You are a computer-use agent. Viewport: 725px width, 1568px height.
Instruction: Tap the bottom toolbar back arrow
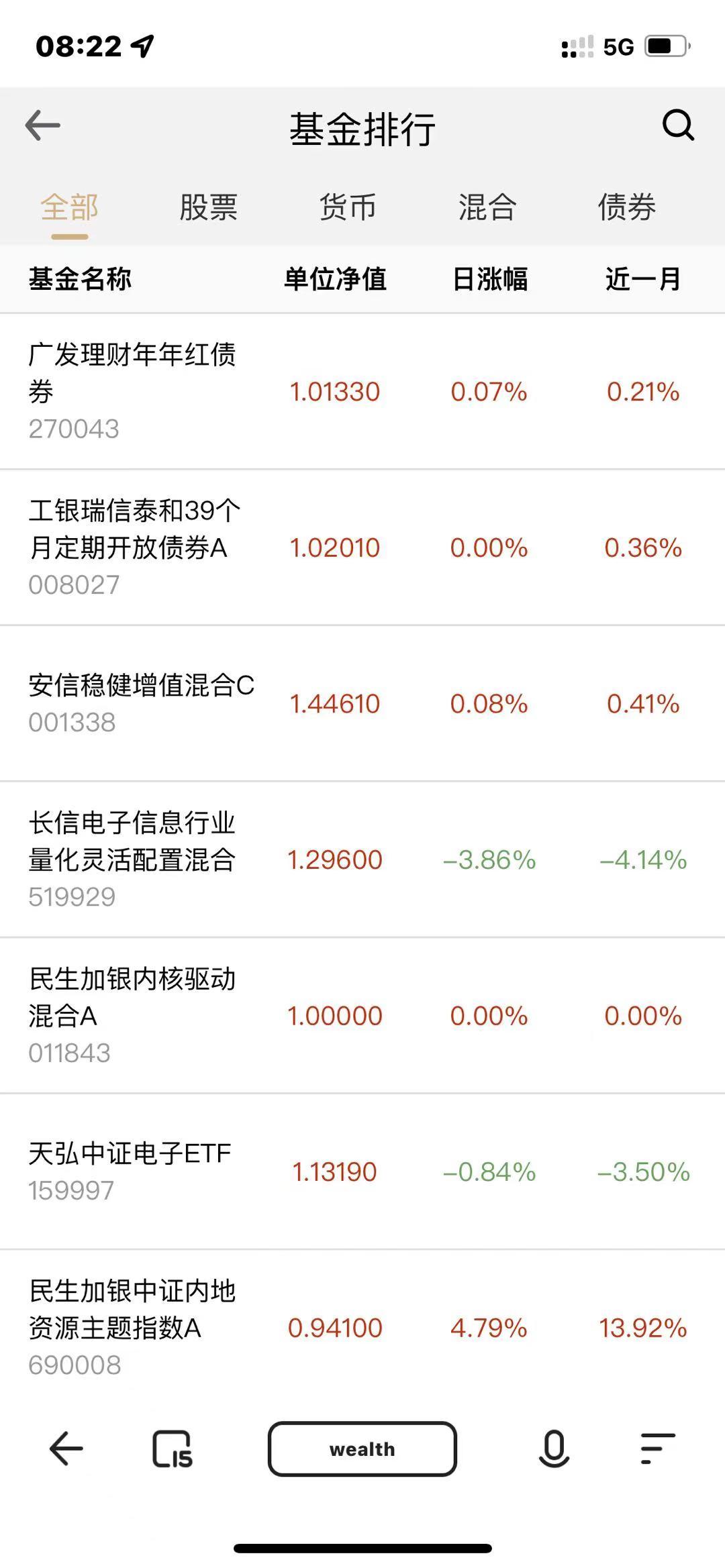pyautogui.click(x=66, y=1449)
